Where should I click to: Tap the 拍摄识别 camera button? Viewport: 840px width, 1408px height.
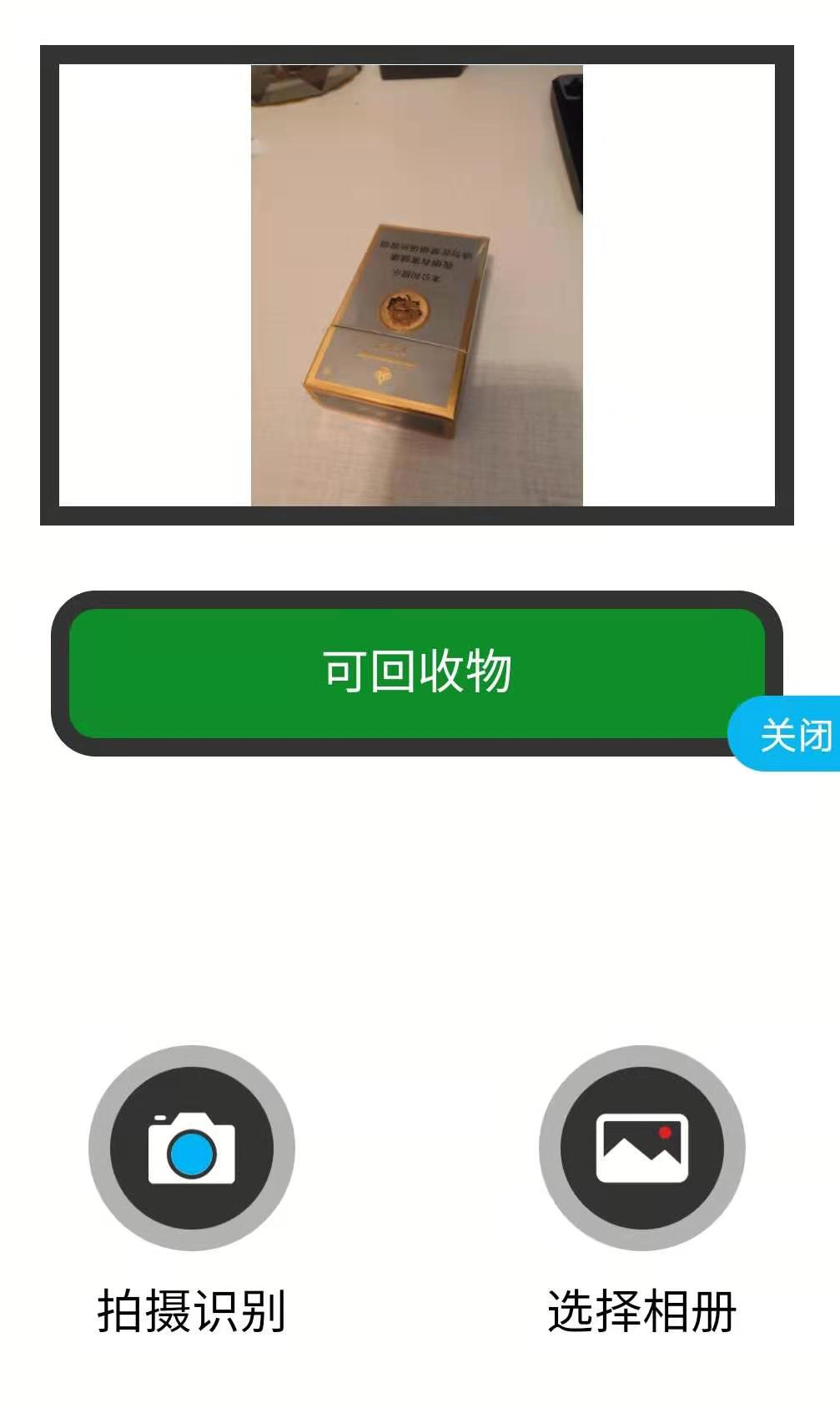pyautogui.click(x=192, y=1148)
